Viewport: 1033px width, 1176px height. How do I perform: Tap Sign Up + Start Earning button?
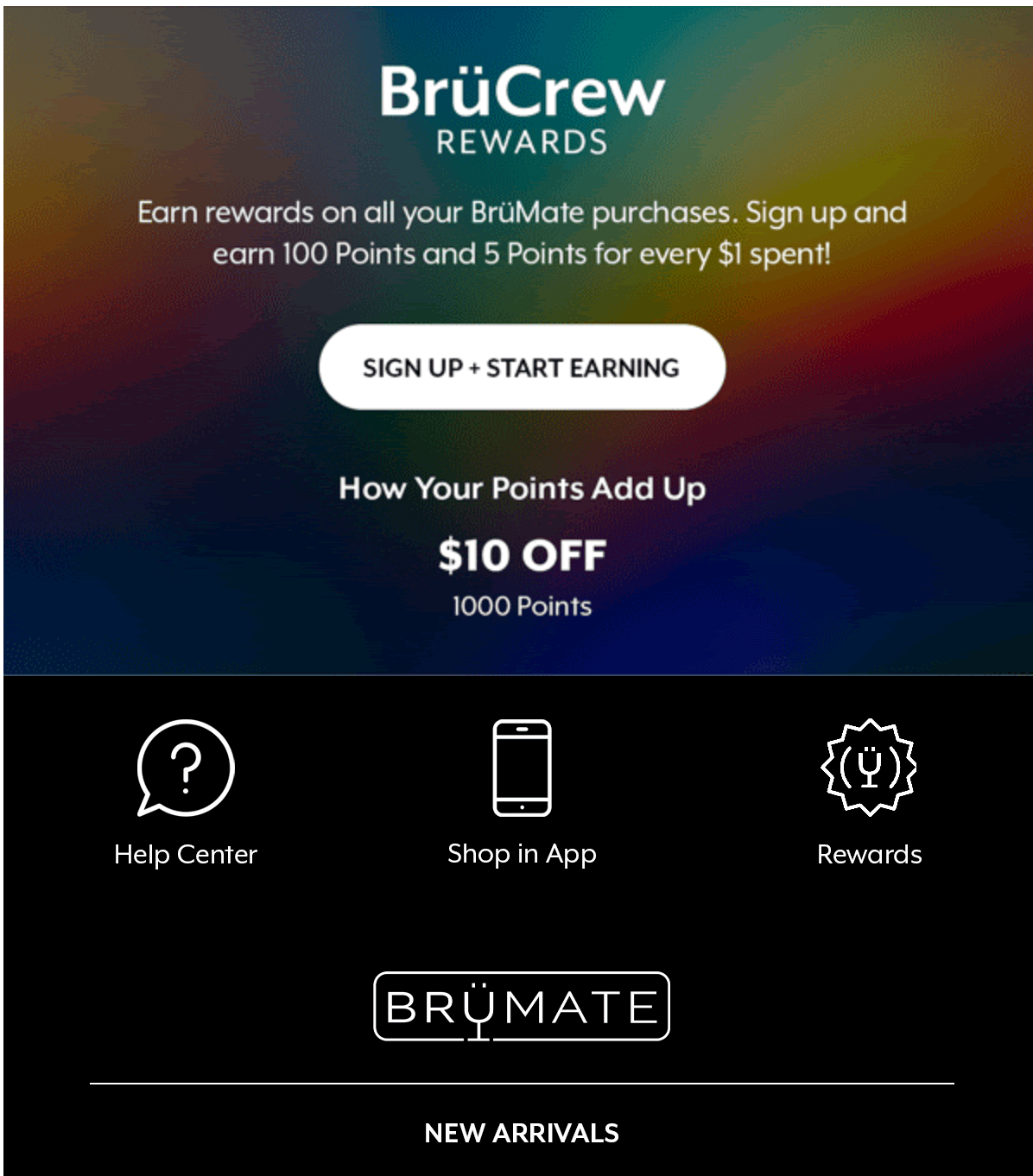coord(522,367)
